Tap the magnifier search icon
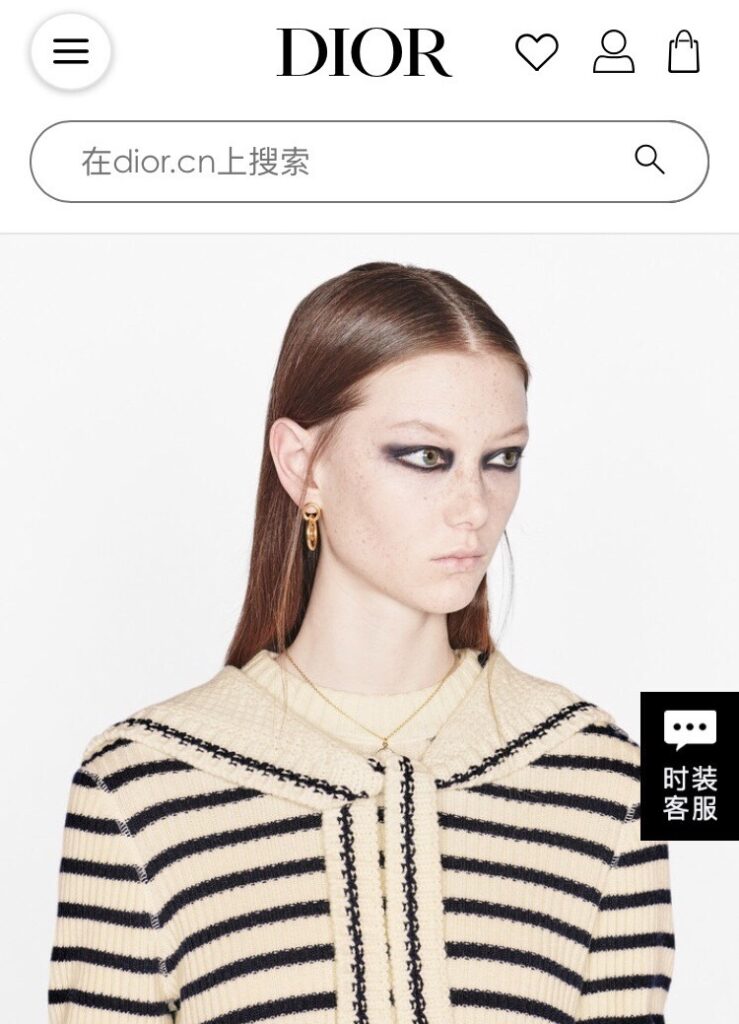Image resolution: width=739 pixels, height=1024 pixels. click(x=650, y=160)
